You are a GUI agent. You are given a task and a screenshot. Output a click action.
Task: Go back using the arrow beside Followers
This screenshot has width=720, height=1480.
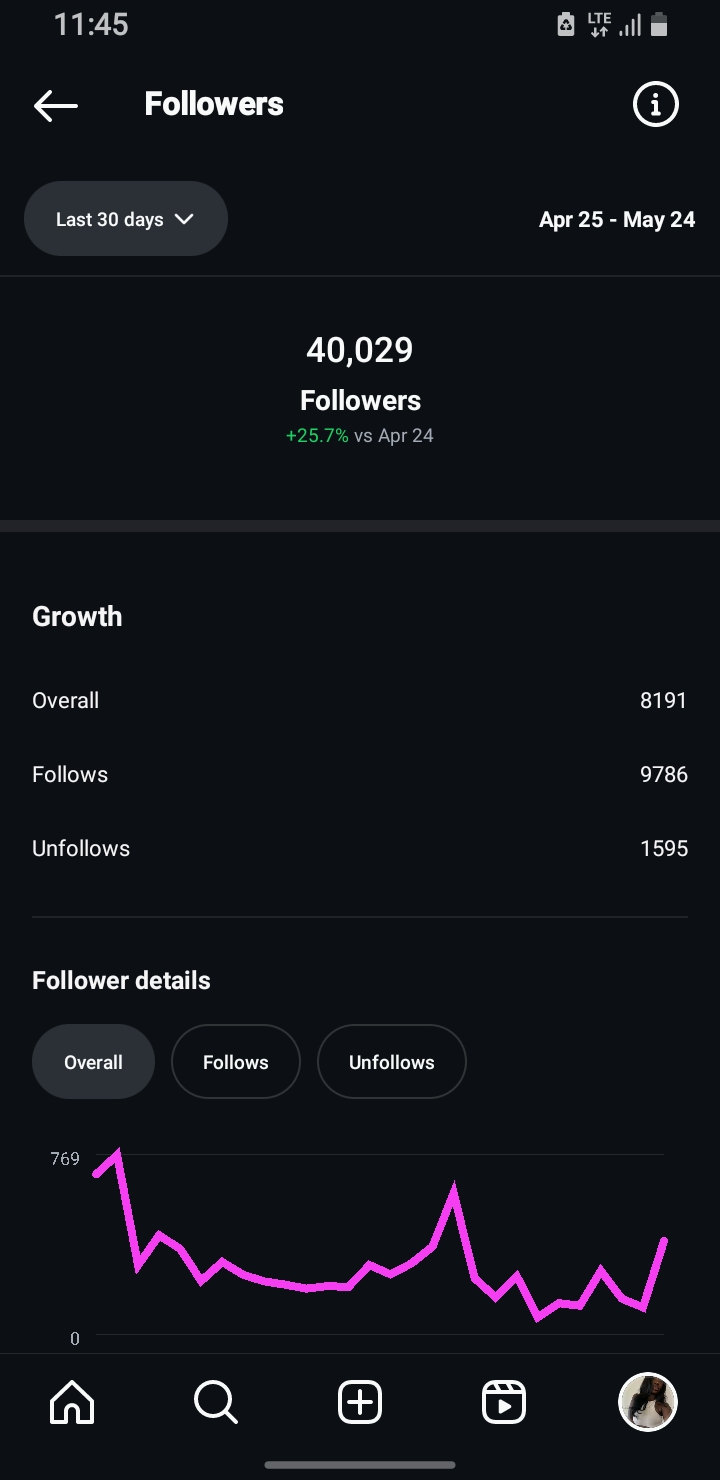[x=56, y=105]
